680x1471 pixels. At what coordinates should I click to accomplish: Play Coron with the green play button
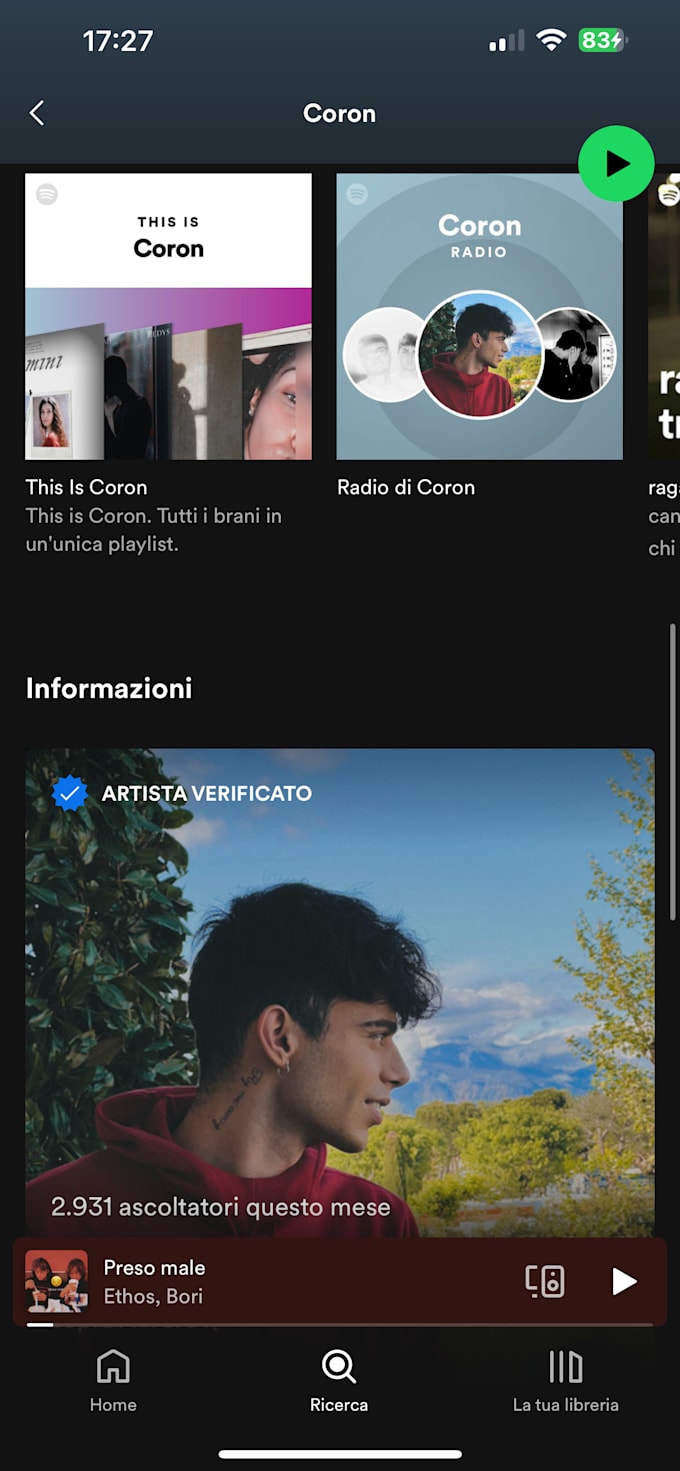point(616,164)
